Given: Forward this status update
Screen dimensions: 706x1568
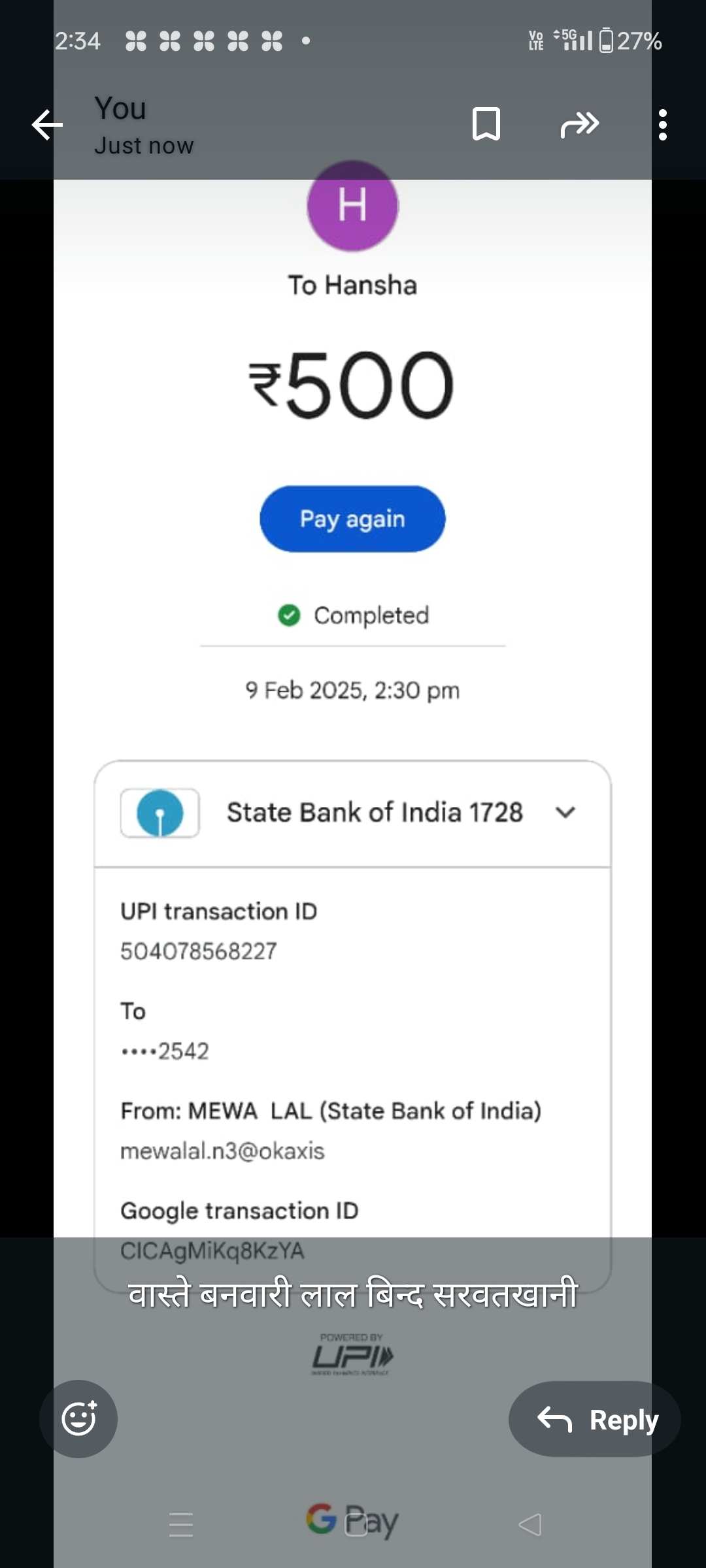Looking at the screenshot, I should 580,124.
